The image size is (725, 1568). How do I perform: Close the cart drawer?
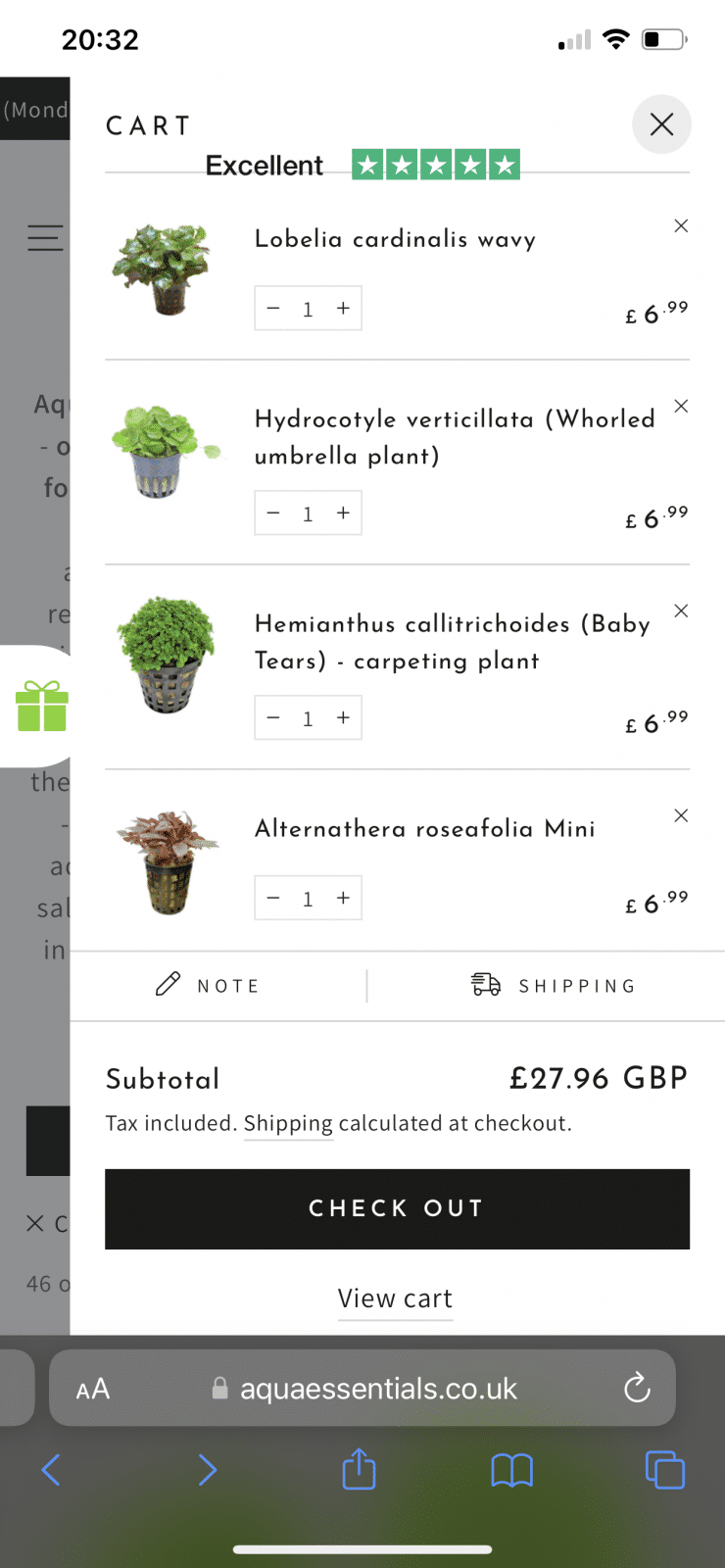coord(661,124)
